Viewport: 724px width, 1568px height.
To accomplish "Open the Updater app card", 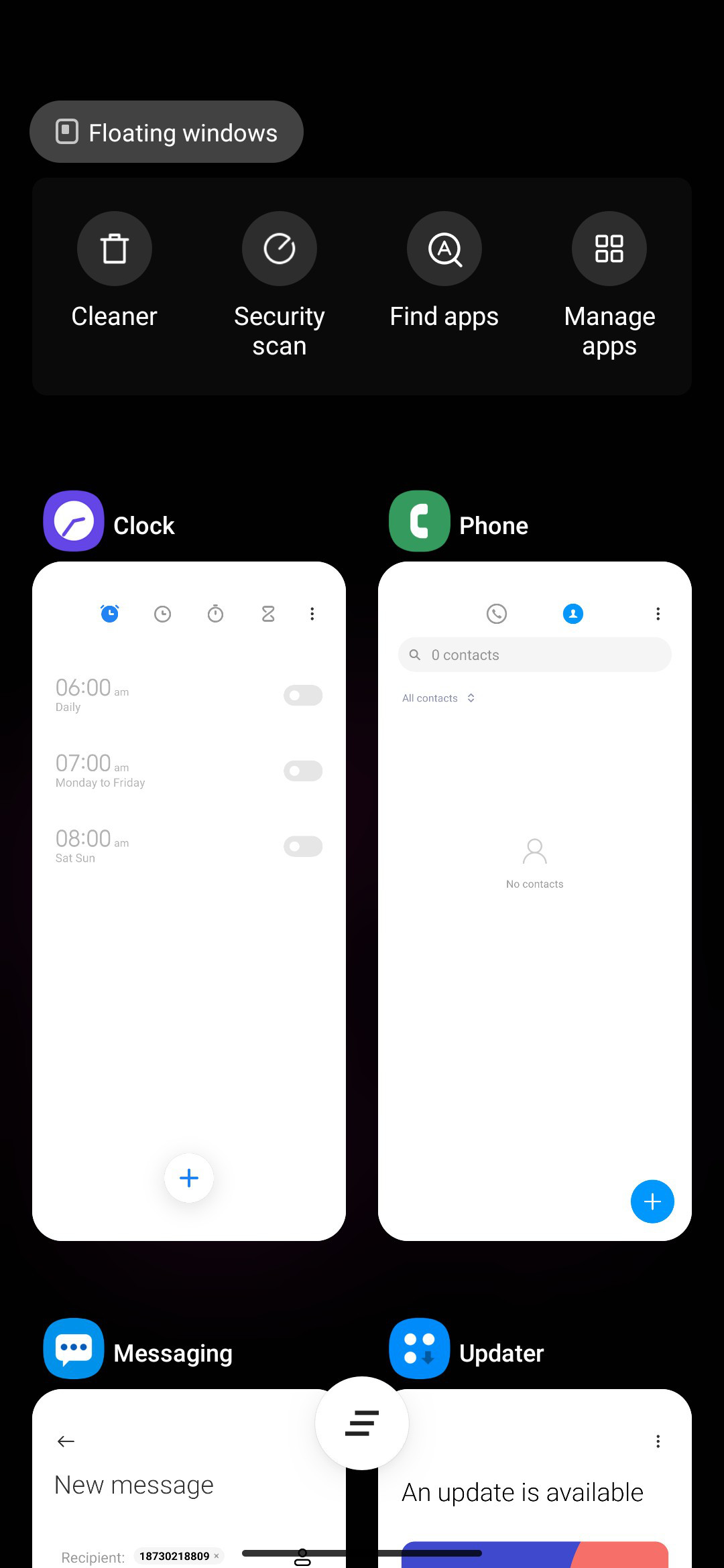I will click(535, 1478).
